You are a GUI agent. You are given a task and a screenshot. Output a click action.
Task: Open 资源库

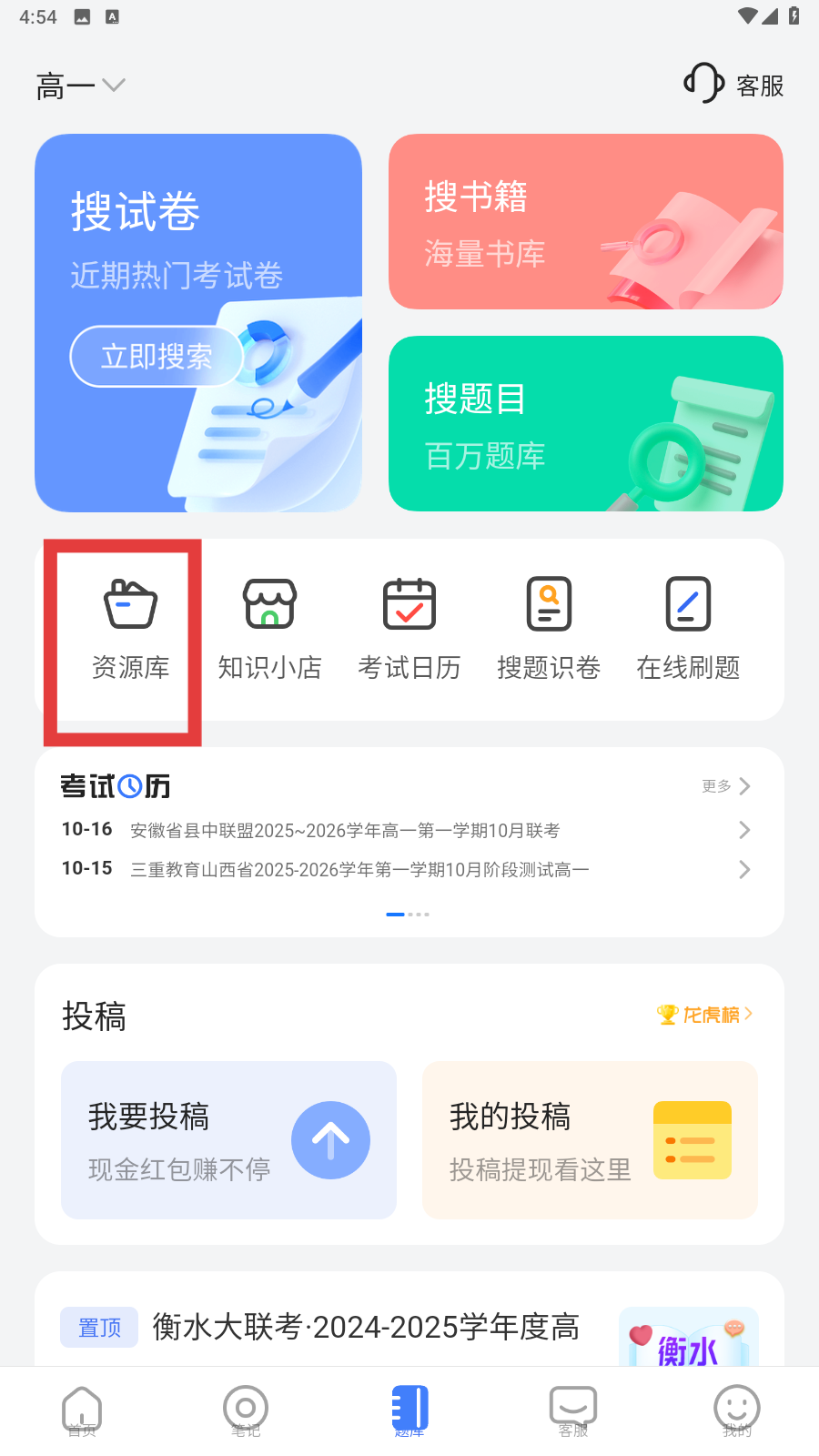click(x=130, y=628)
